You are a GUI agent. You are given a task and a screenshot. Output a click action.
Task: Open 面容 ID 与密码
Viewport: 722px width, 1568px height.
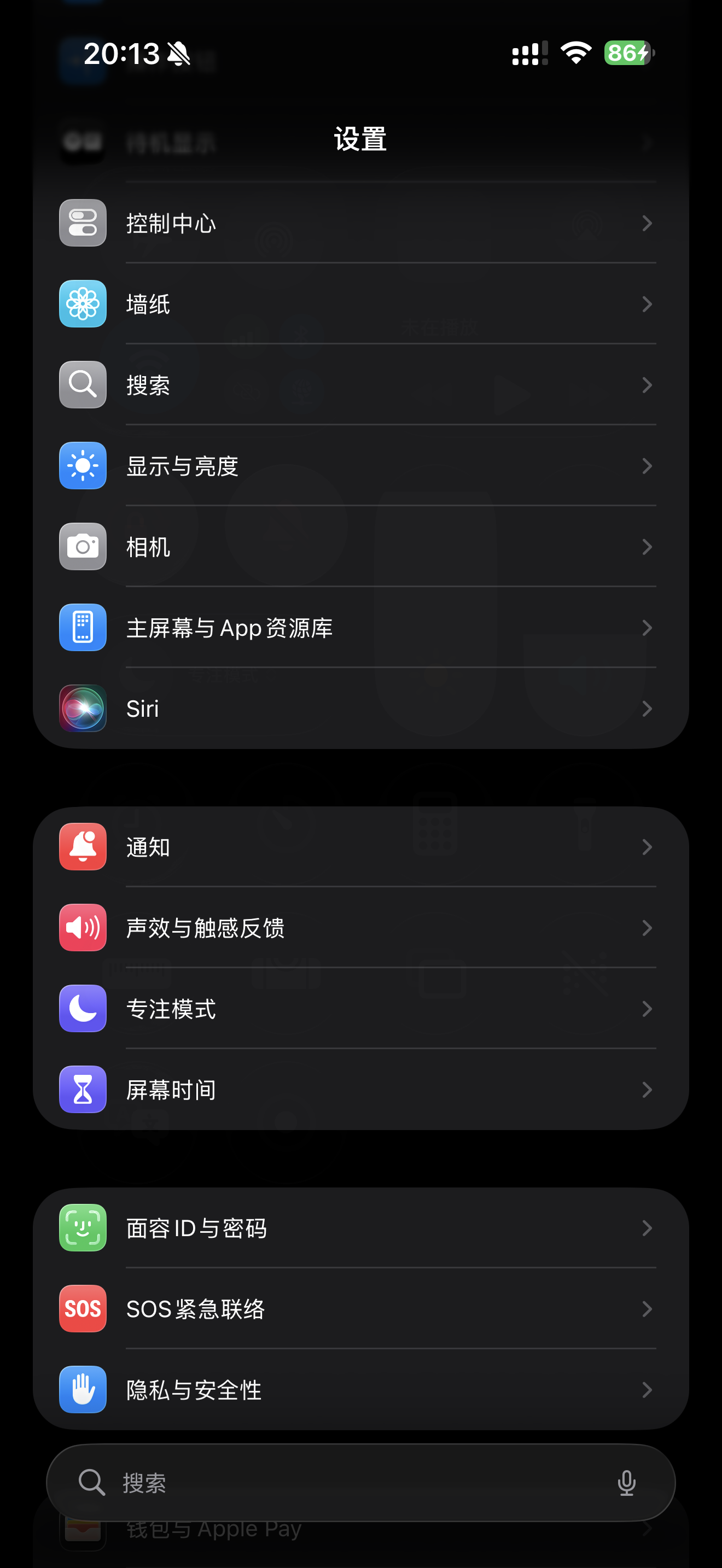(x=359, y=1228)
